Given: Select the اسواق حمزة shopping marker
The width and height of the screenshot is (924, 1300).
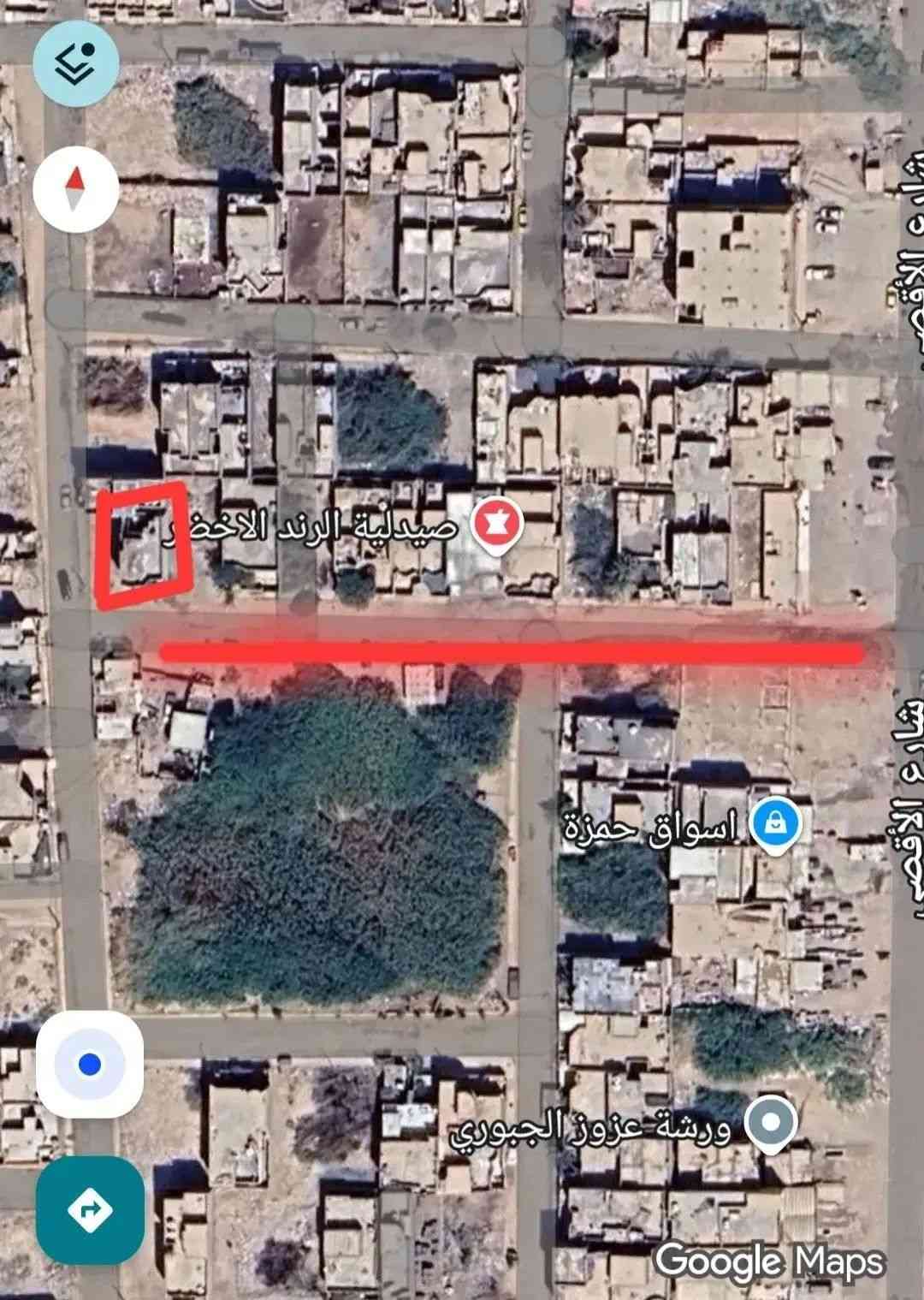Looking at the screenshot, I should [775, 824].
